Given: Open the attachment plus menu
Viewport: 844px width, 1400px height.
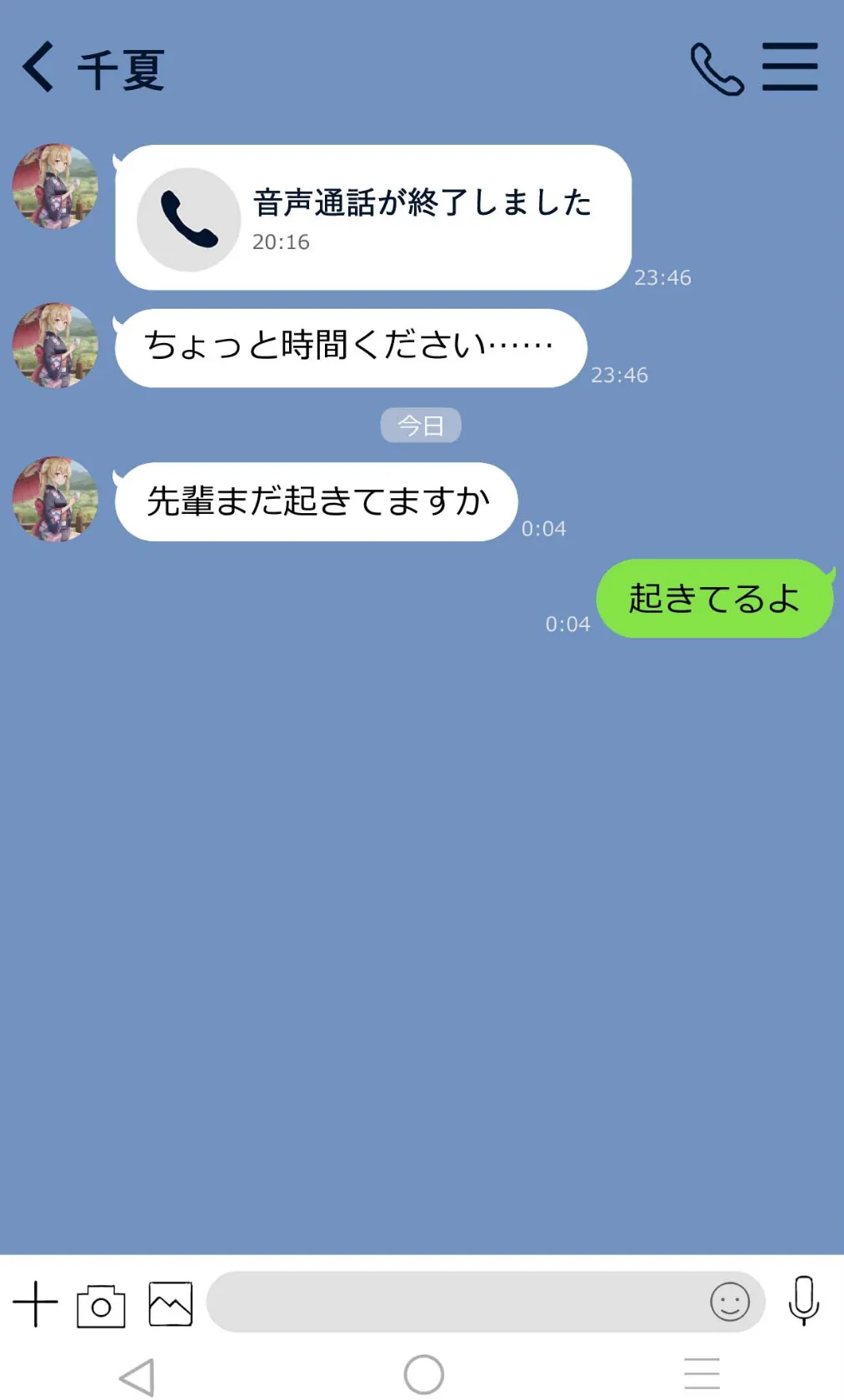Looking at the screenshot, I should coord(35,1303).
